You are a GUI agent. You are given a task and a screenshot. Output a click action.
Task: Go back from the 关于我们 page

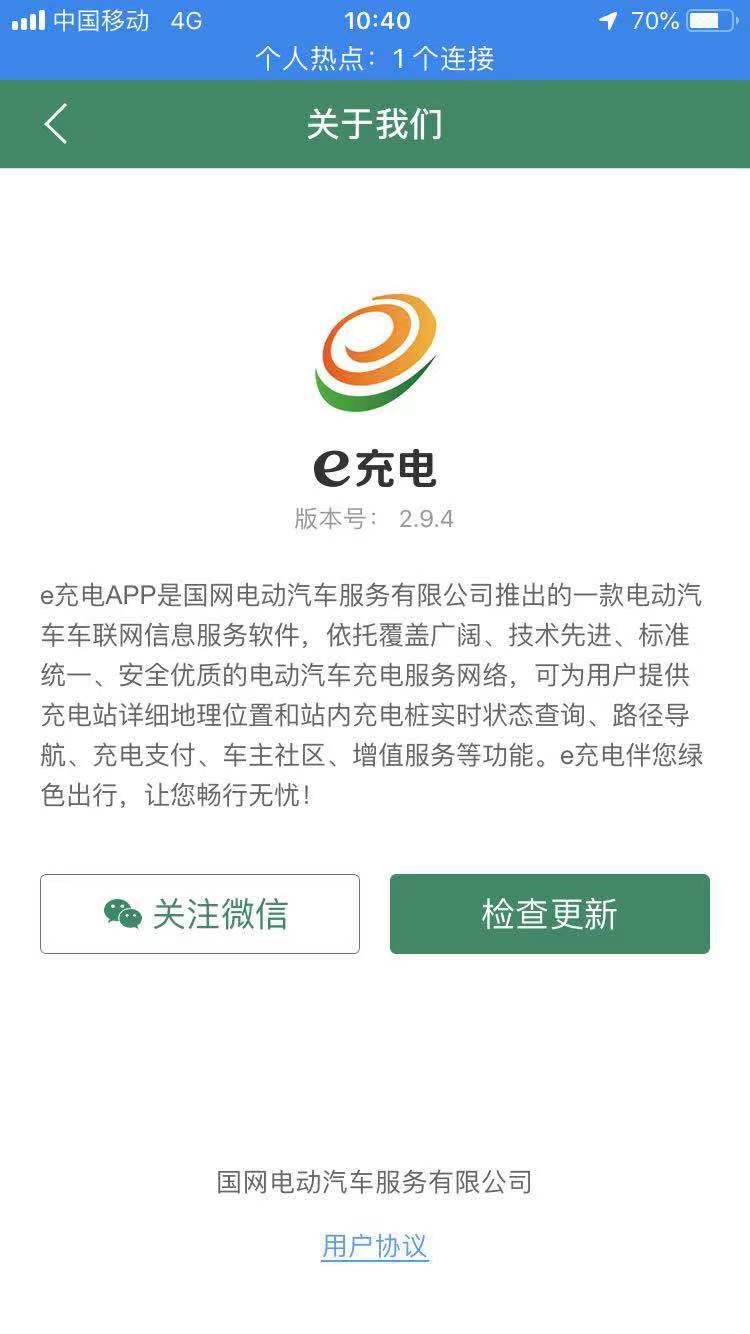pos(56,124)
